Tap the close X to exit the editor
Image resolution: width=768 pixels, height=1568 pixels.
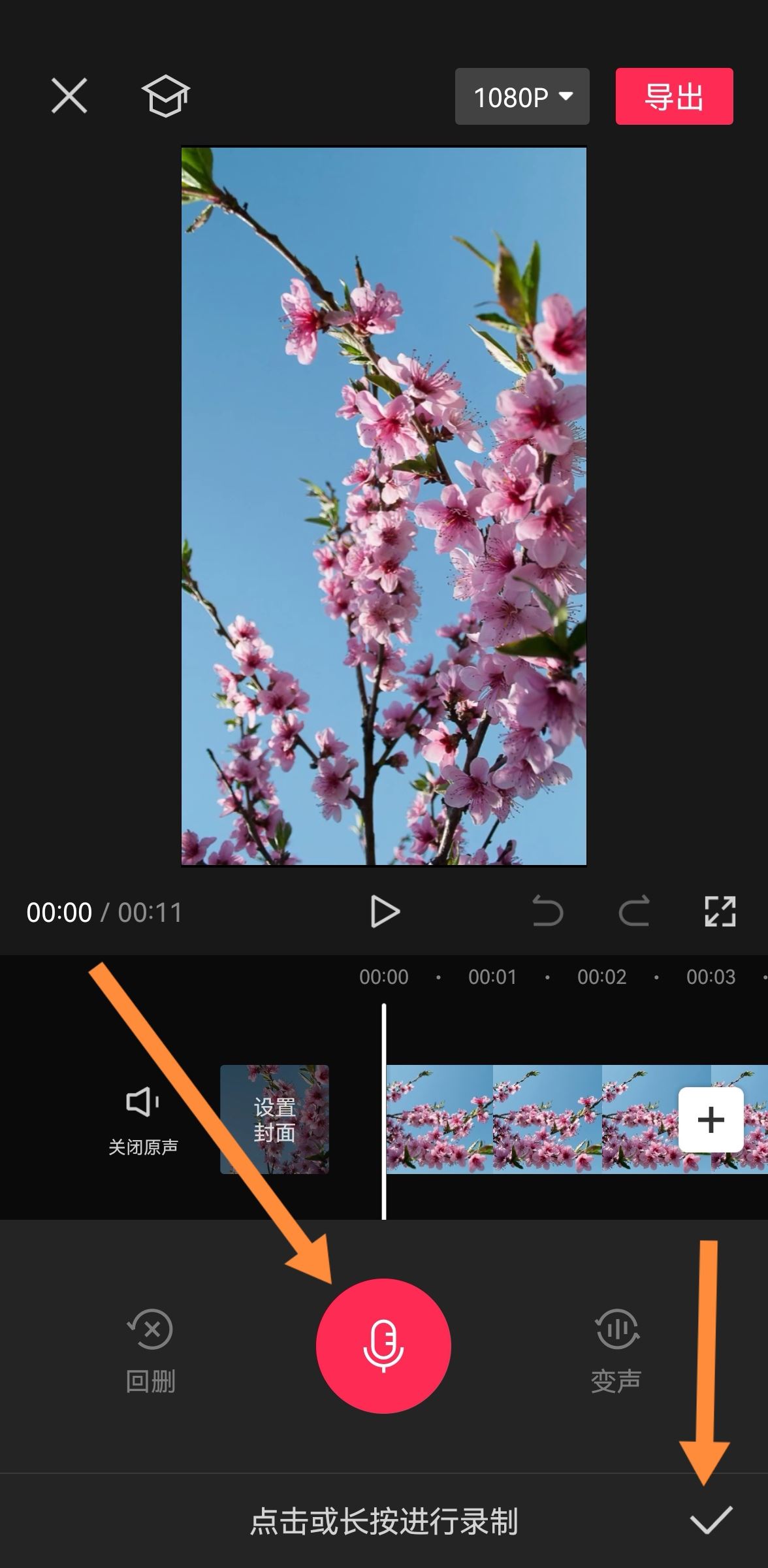[69, 96]
